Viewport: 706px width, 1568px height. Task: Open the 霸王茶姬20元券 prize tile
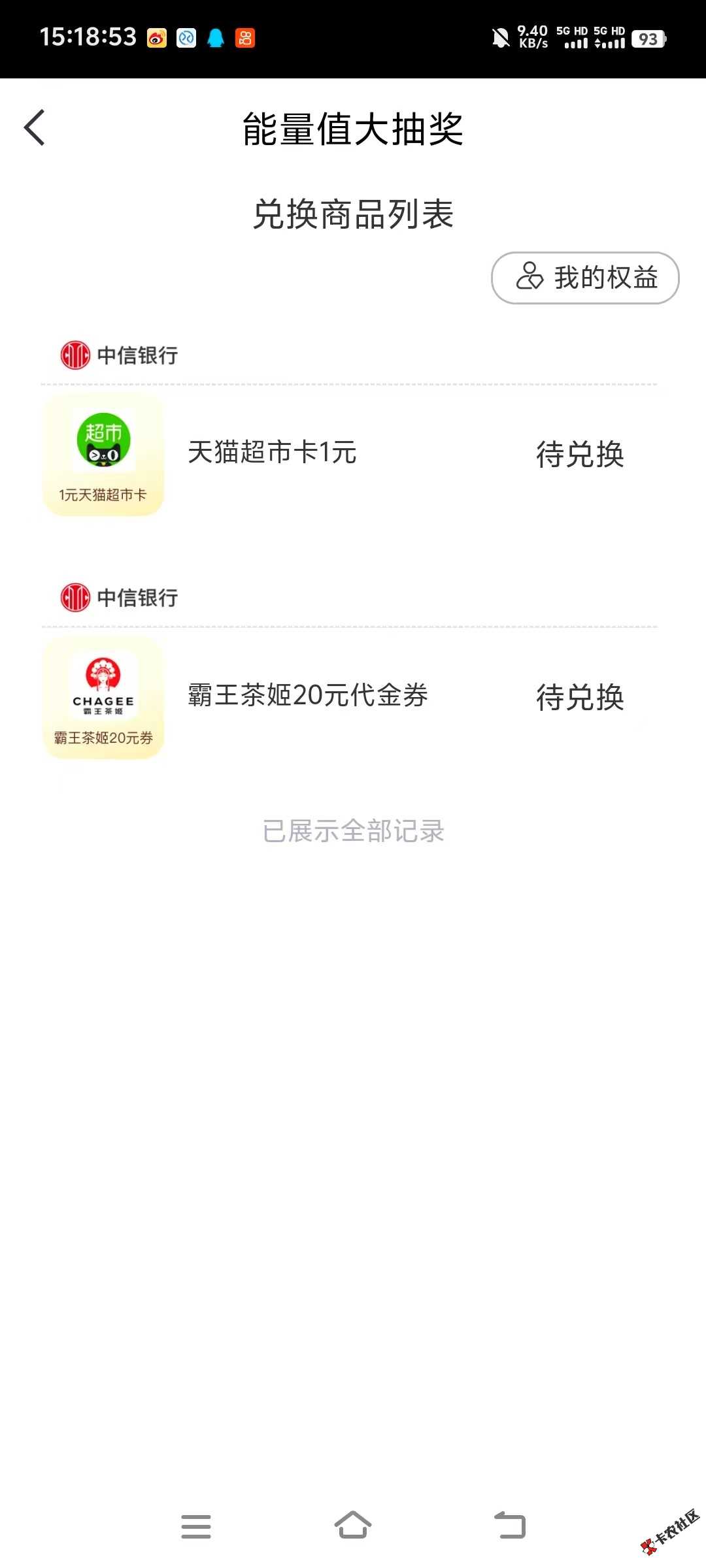click(103, 698)
